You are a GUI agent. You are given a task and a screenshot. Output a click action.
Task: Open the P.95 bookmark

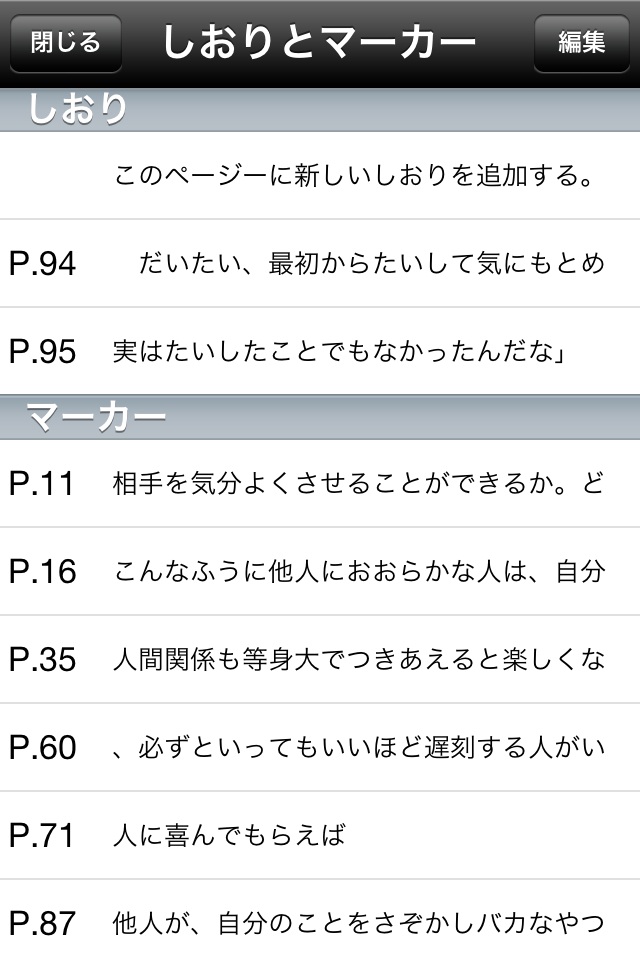320,351
